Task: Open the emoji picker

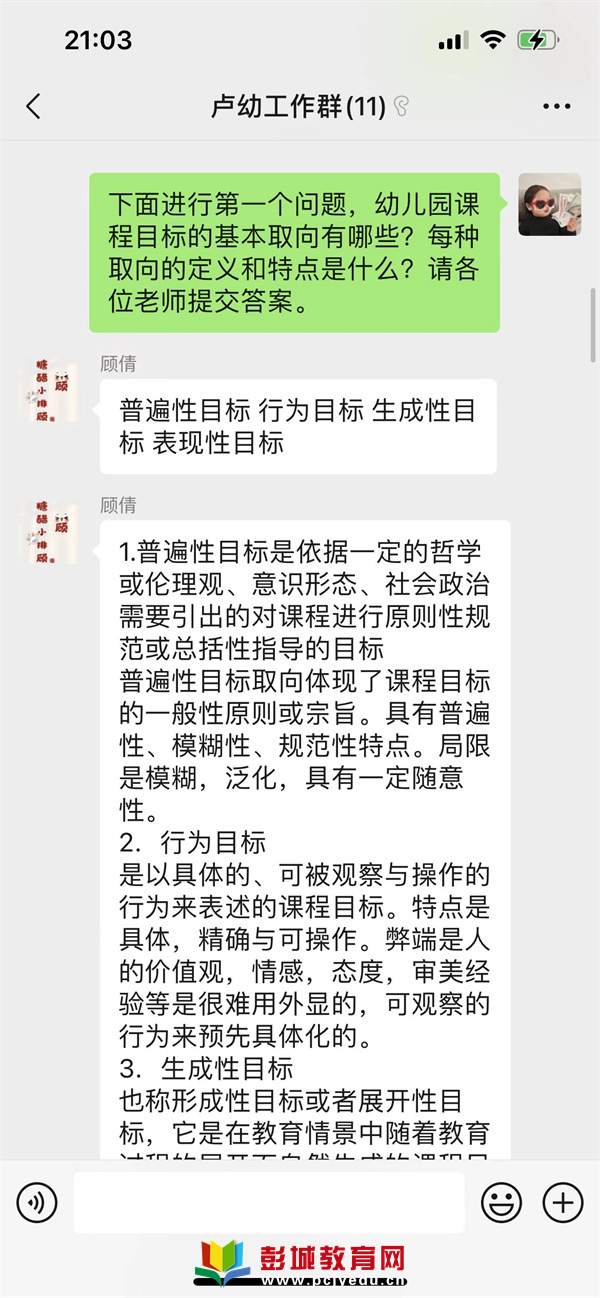Action: (x=502, y=1201)
